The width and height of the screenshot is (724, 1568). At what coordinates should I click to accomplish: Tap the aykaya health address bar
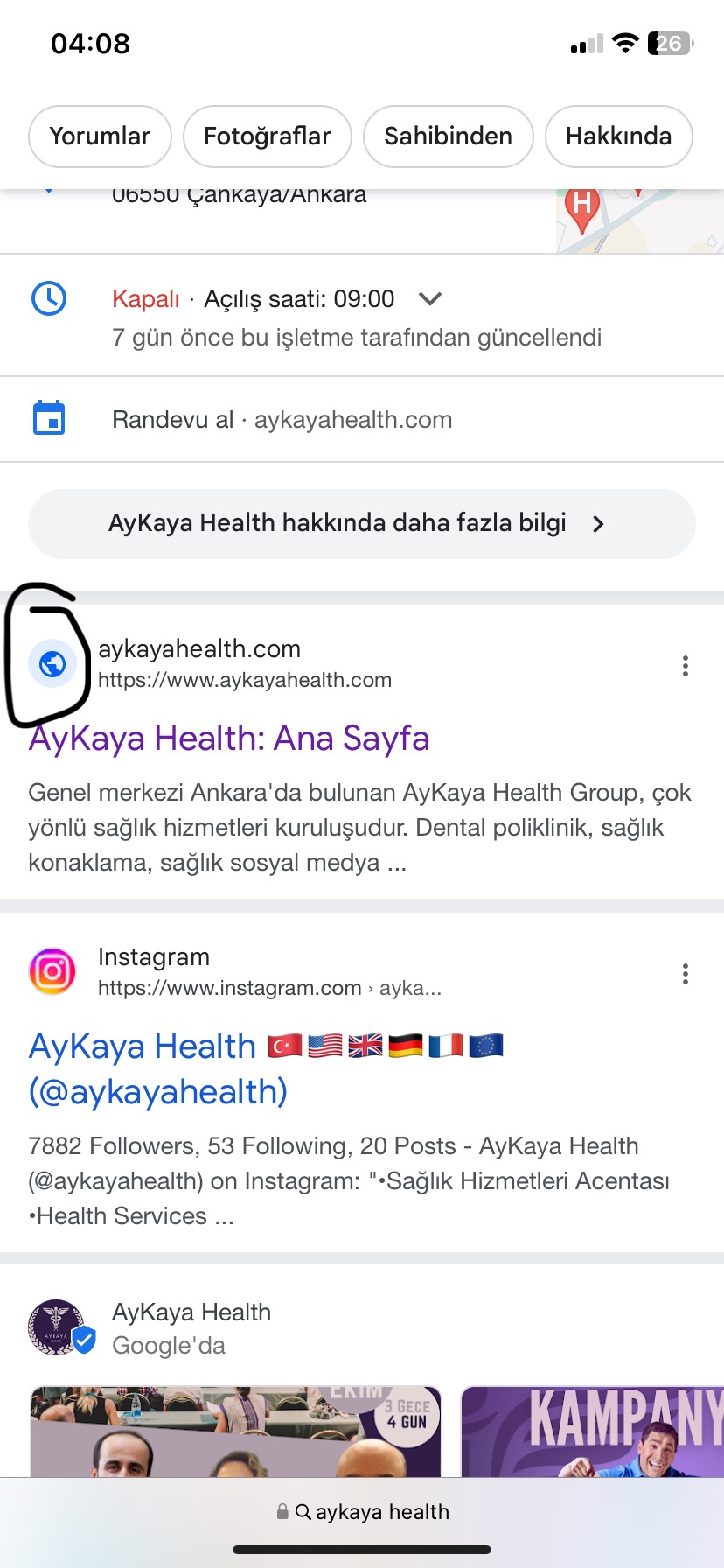[x=362, y=1511]
